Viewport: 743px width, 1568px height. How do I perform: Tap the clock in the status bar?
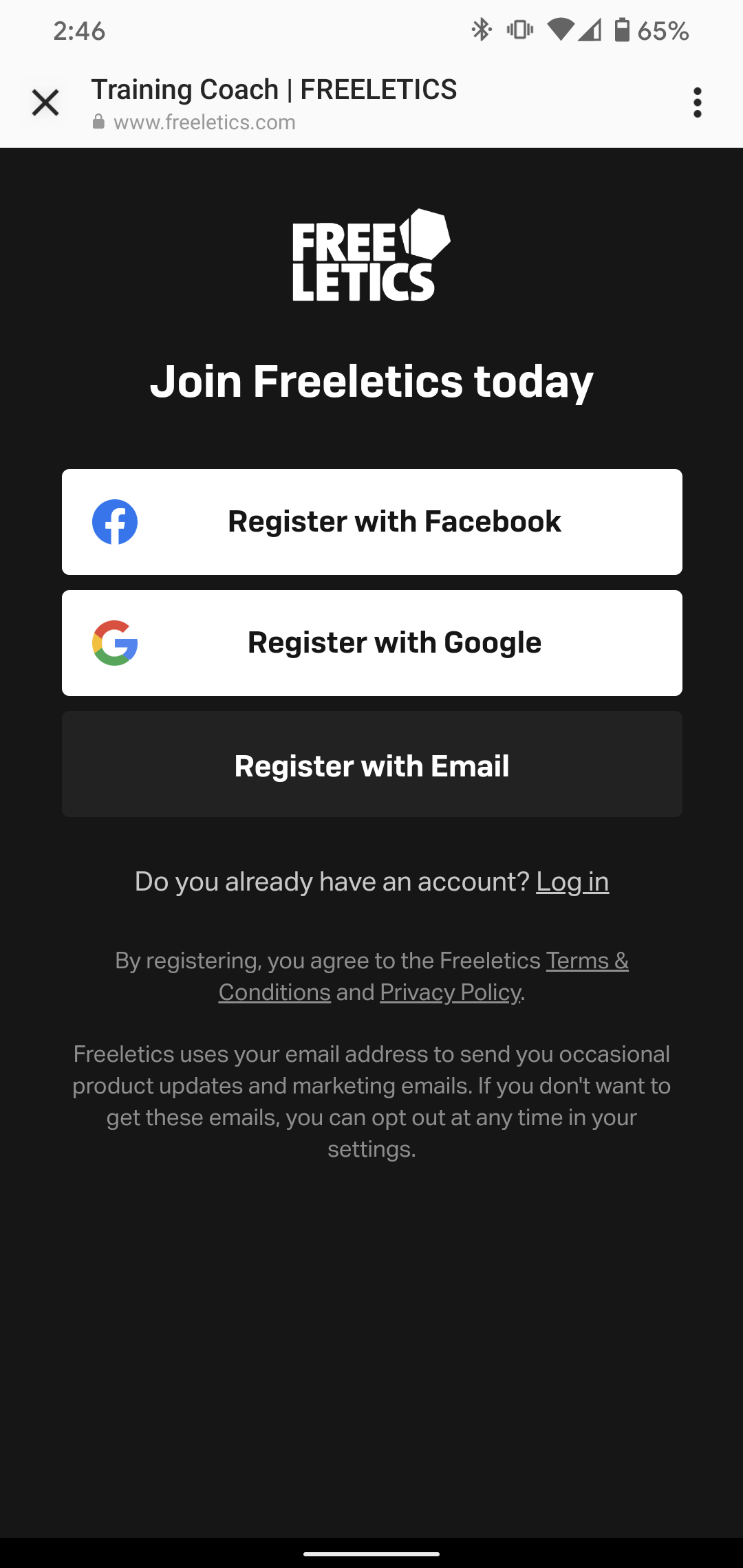coord(80,30)
